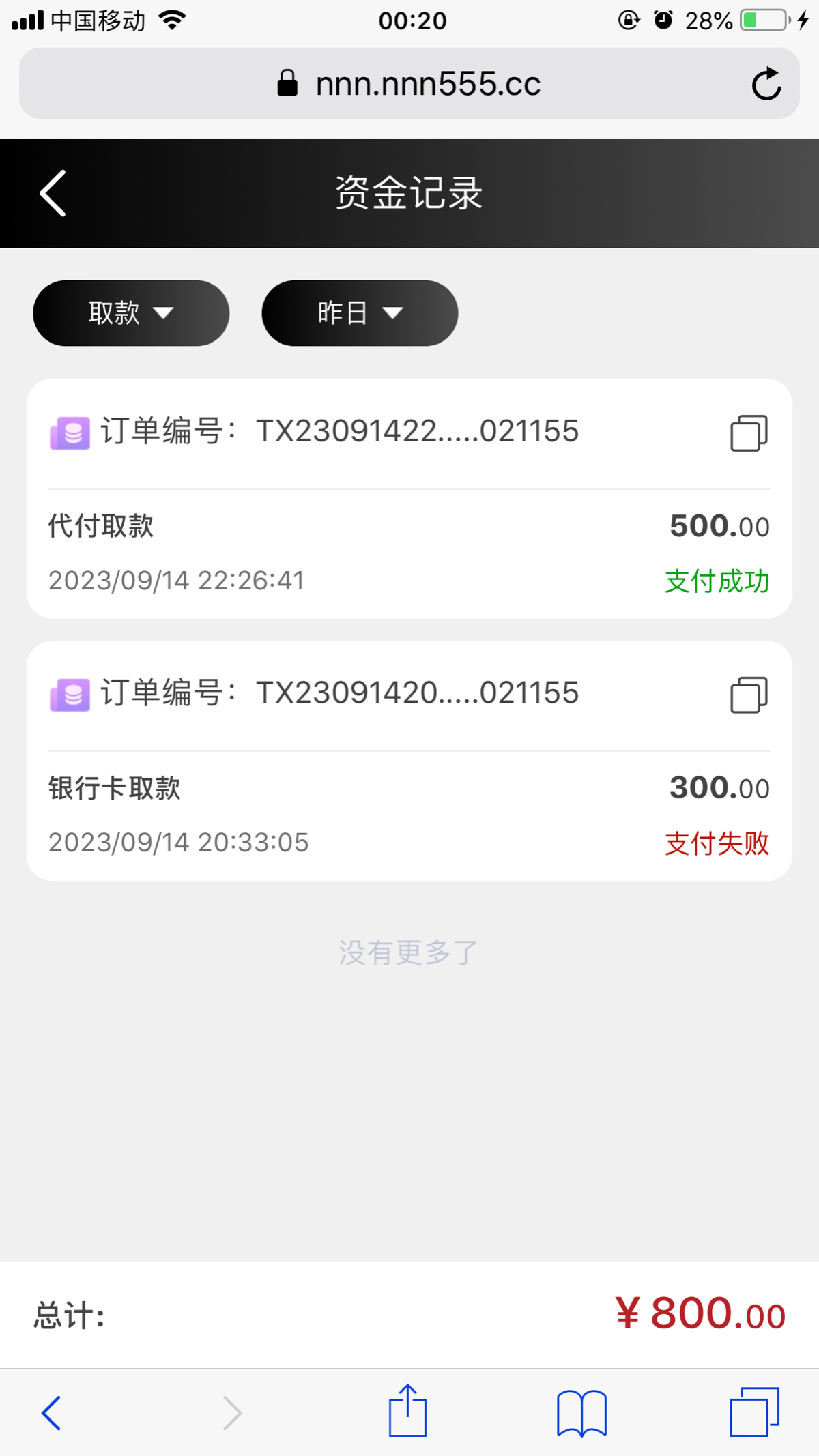Image resolution: width=819 pixels, height=1456 pixels.
Task: Open the 昨日 date filter dropdown
Action: (x=360, y=312)
